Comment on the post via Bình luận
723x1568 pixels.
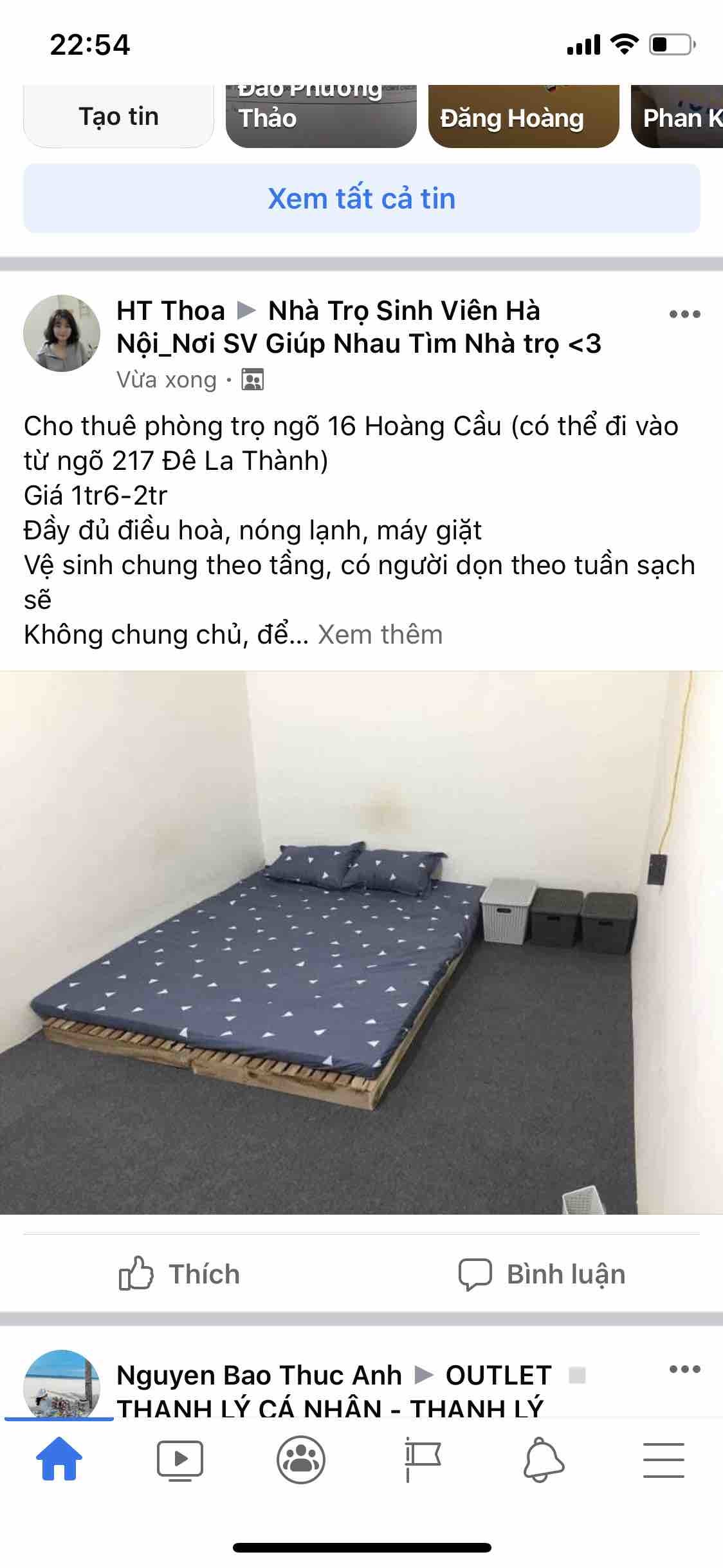[x=542, y=1274]
